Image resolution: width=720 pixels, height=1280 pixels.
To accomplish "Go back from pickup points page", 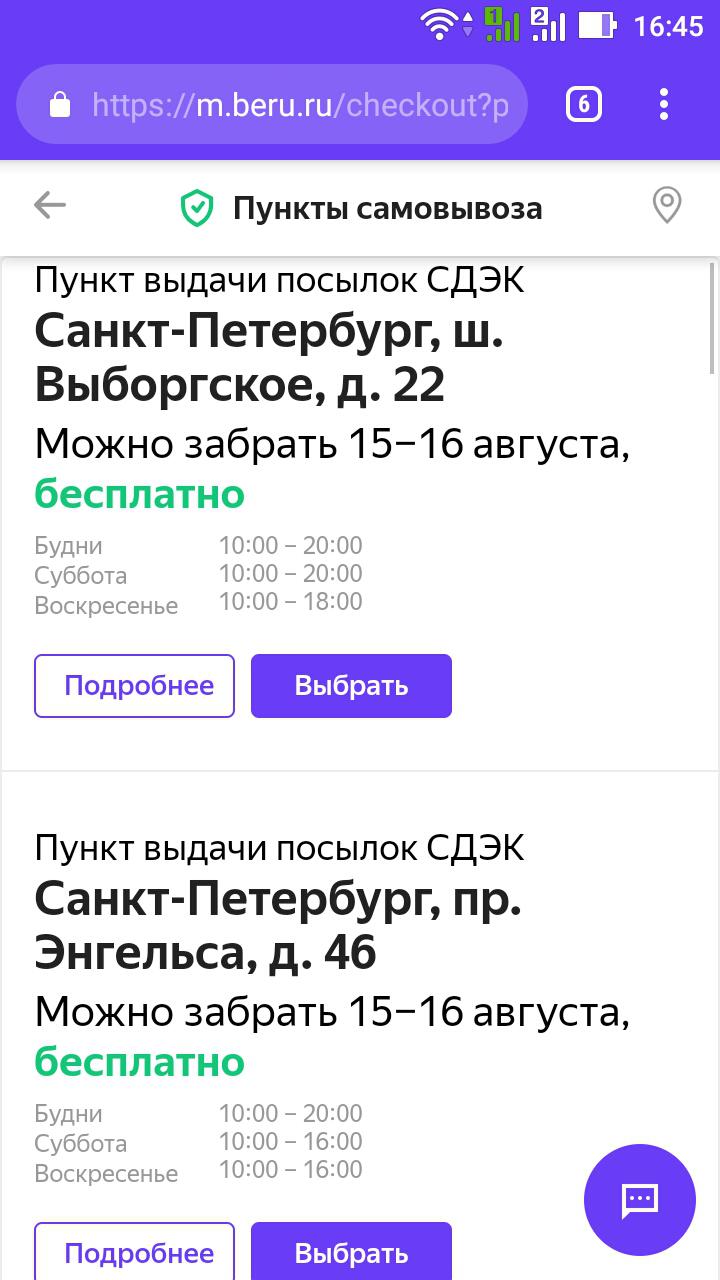I will [49, 206].
